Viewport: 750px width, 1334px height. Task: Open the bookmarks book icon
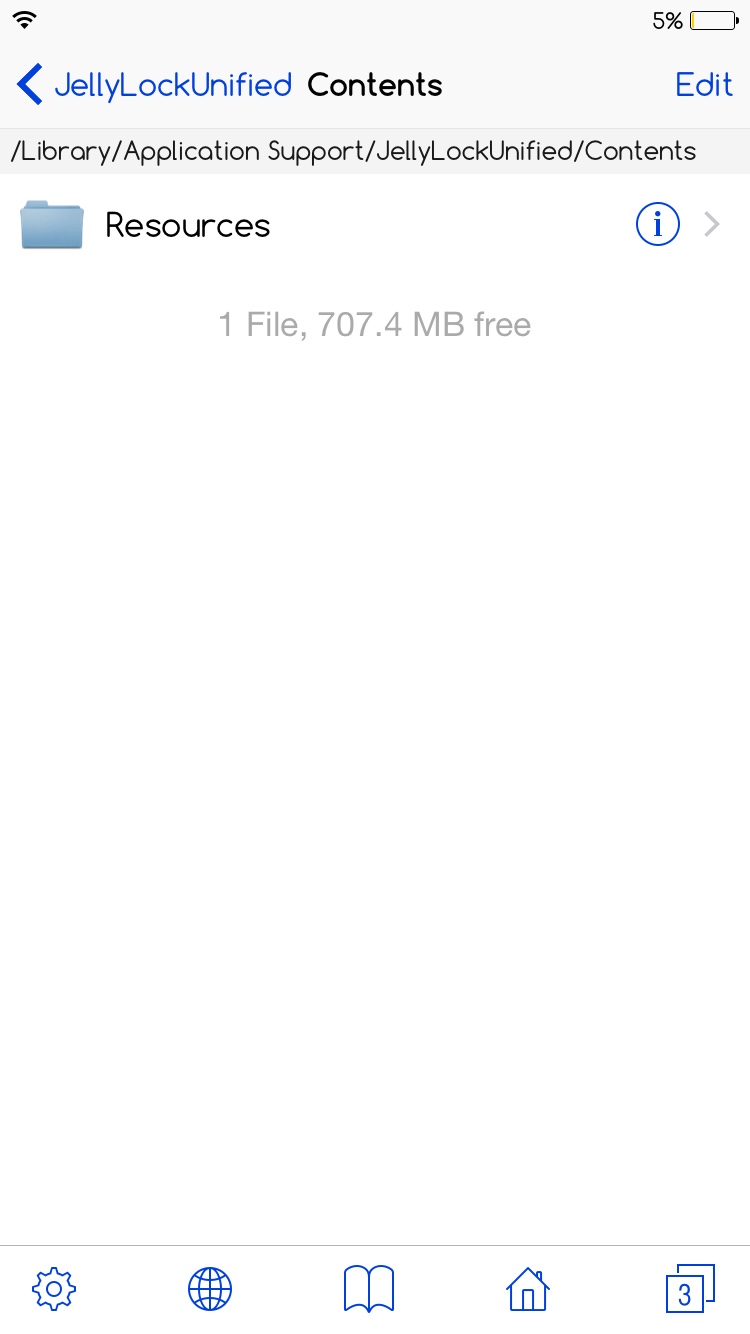(x=369, y=1289)
